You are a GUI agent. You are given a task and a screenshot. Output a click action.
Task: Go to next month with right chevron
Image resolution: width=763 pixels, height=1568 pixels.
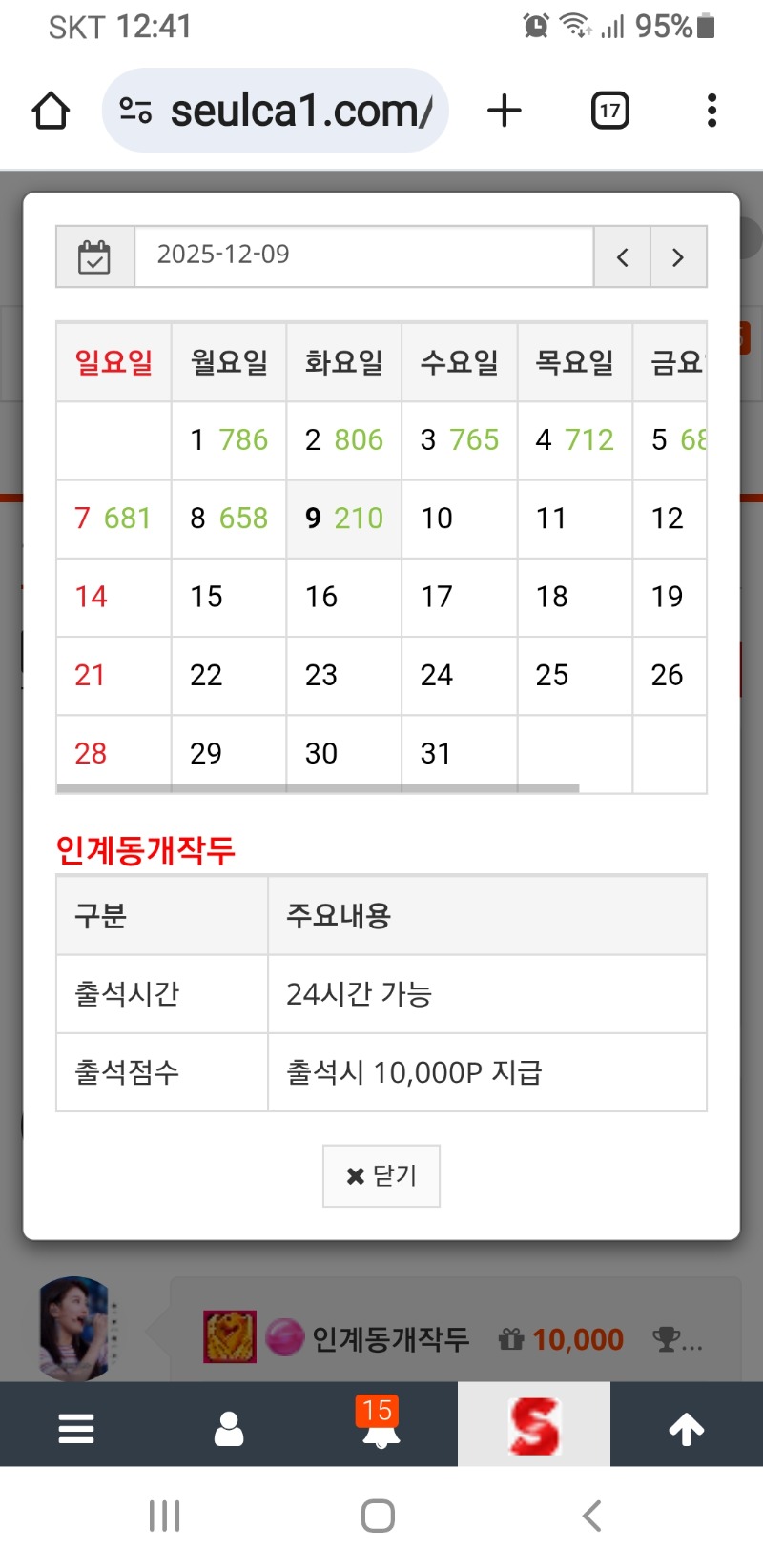677,256
